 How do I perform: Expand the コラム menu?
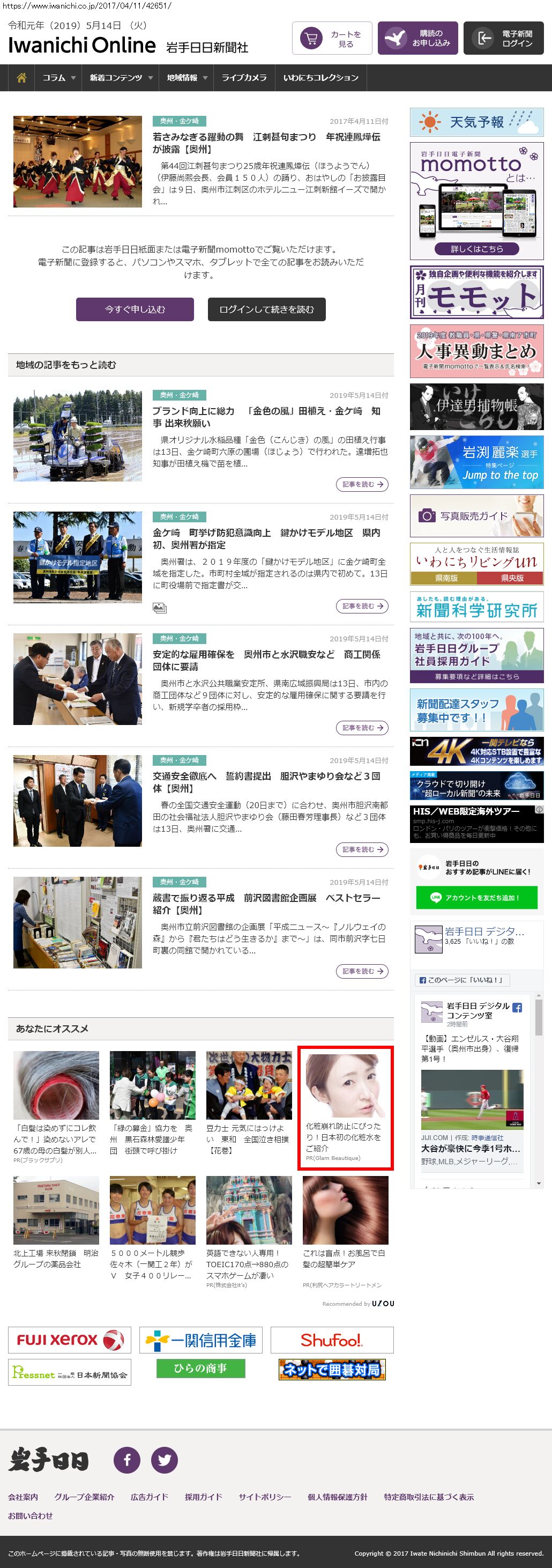tap(58, 78)
